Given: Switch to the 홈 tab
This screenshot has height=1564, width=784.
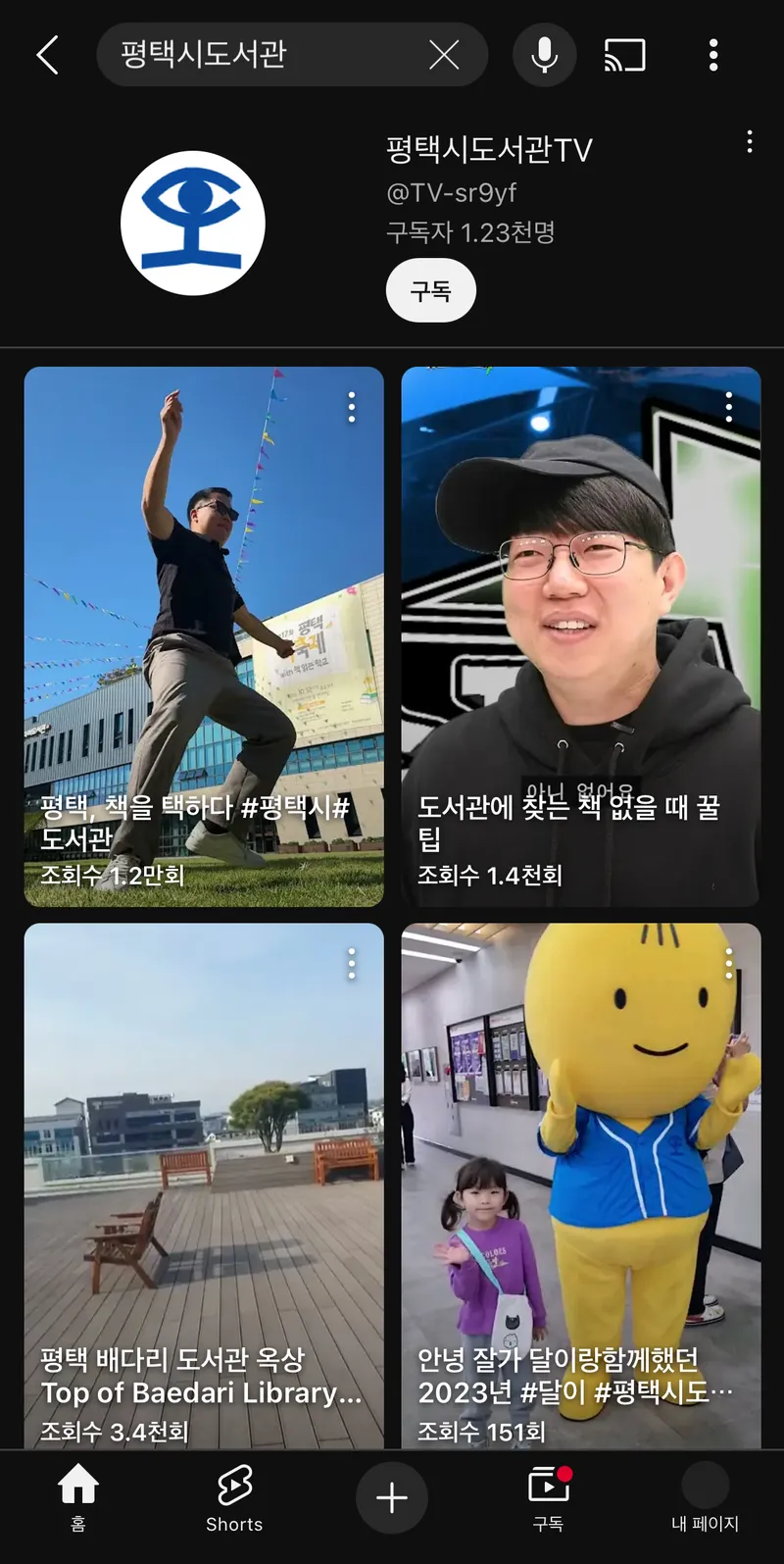Looking at the screenshot, I should pos(78,1496).
